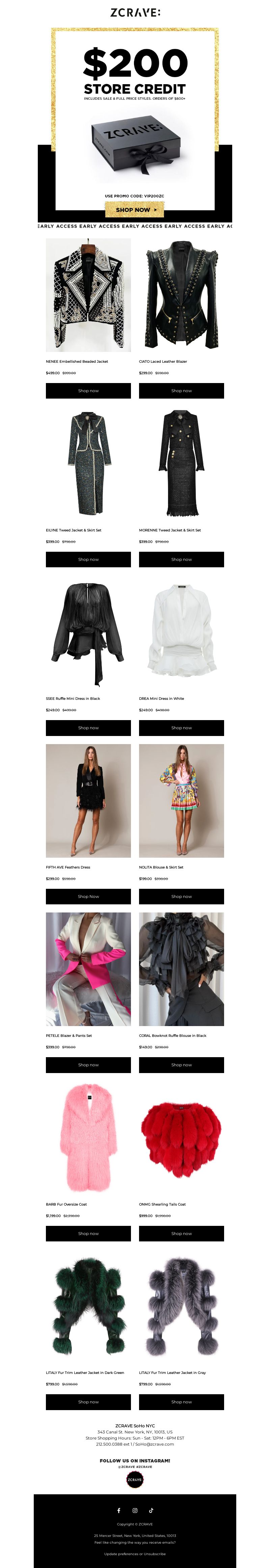Open the PETELE Blazer & Pants Set photo
Viewport: 270px width, 1568px height.
(x=88, y=969)
